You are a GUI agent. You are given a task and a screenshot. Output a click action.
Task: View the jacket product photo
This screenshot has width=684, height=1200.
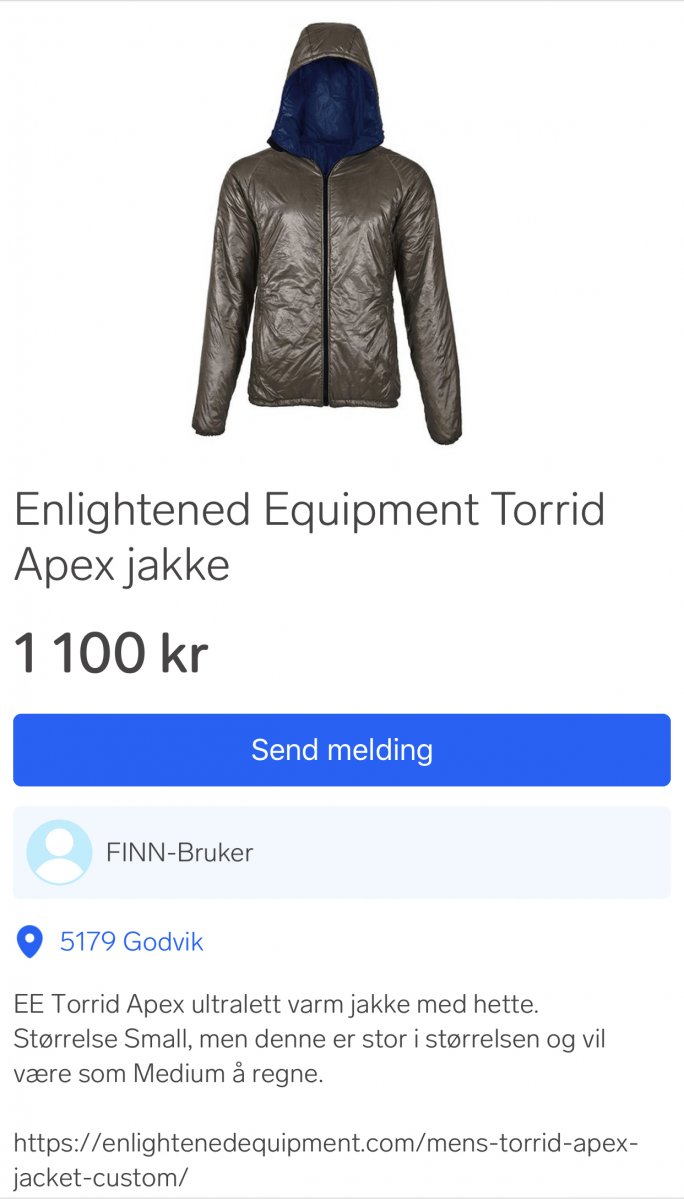(327, 235)
